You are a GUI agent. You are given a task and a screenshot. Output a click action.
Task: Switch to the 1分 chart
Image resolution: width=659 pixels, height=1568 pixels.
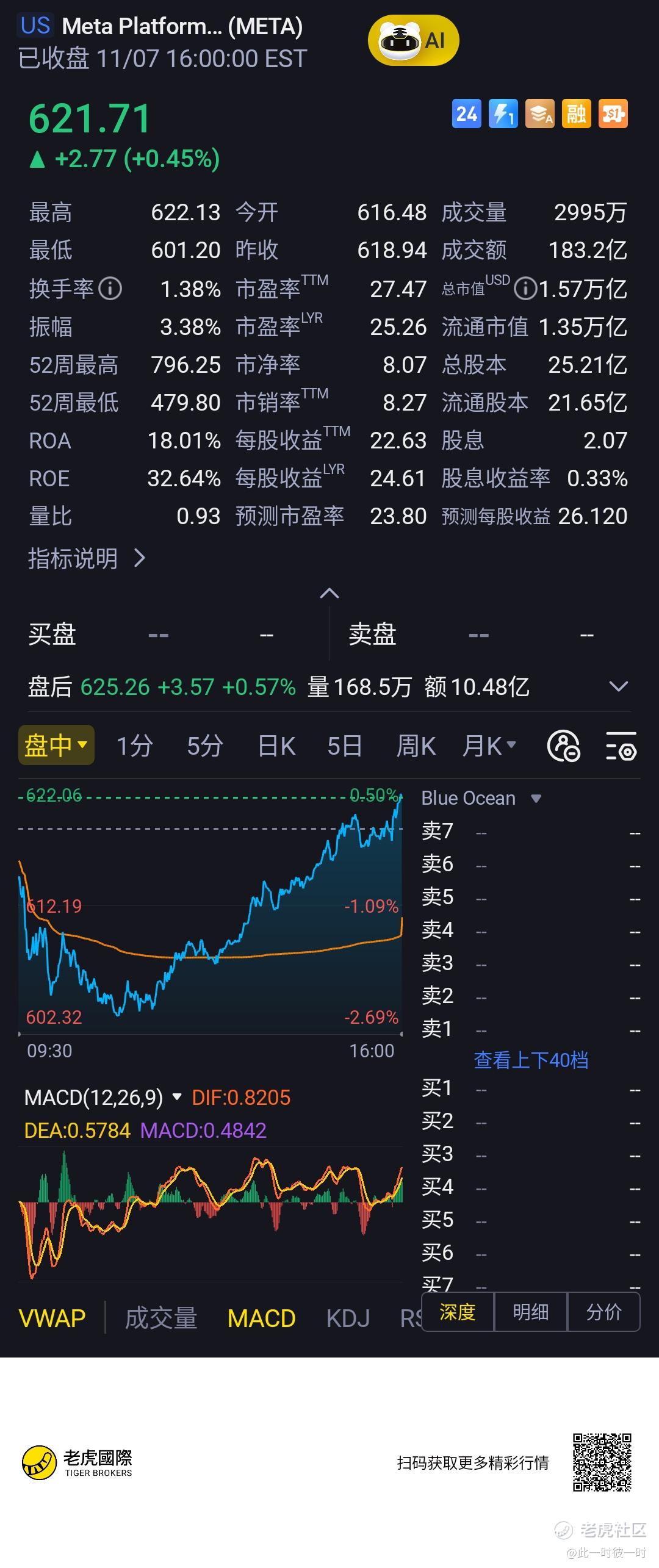(x=134, y=746)
